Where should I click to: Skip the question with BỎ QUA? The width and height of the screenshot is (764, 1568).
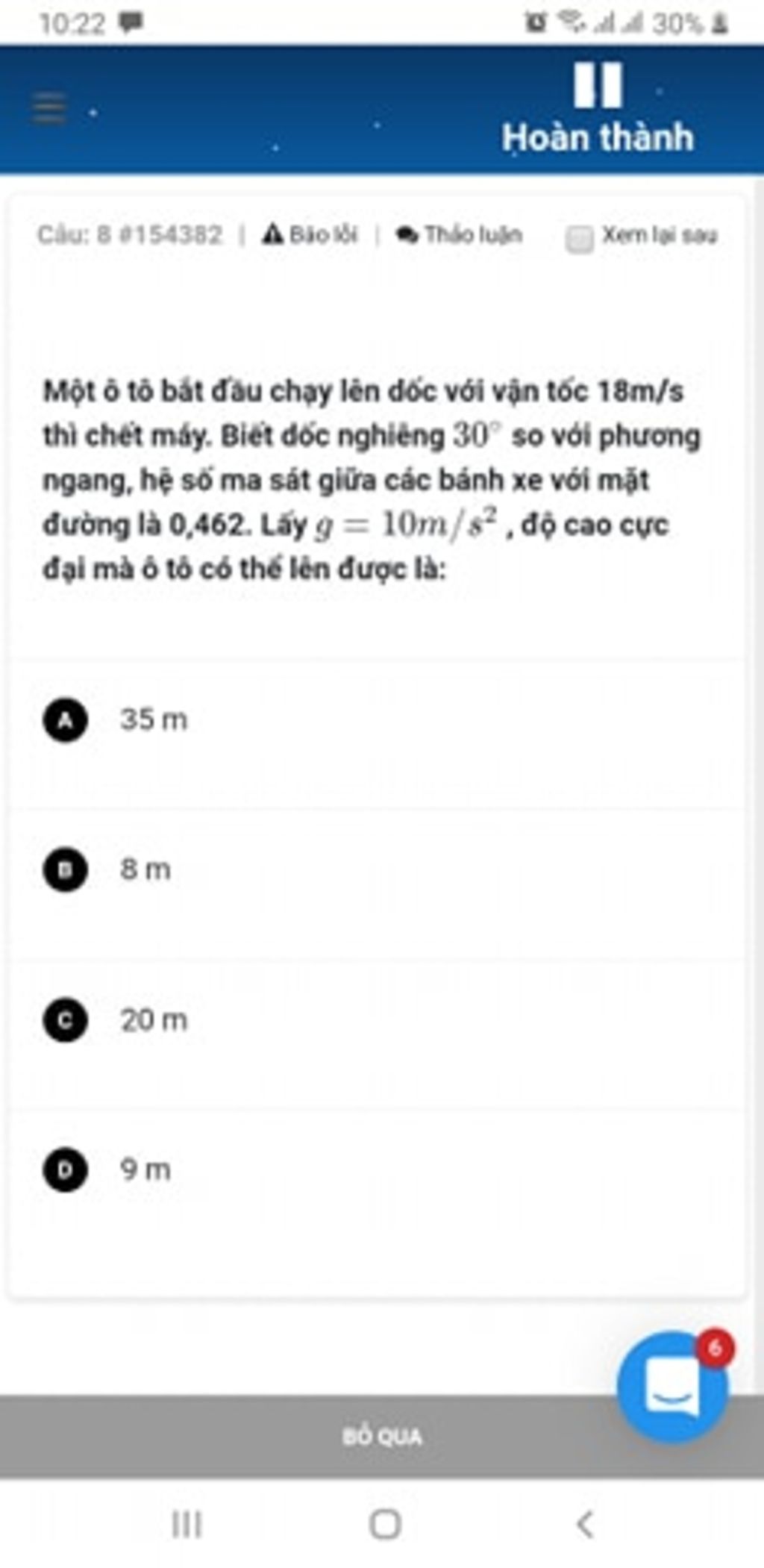coord(382,1436)
